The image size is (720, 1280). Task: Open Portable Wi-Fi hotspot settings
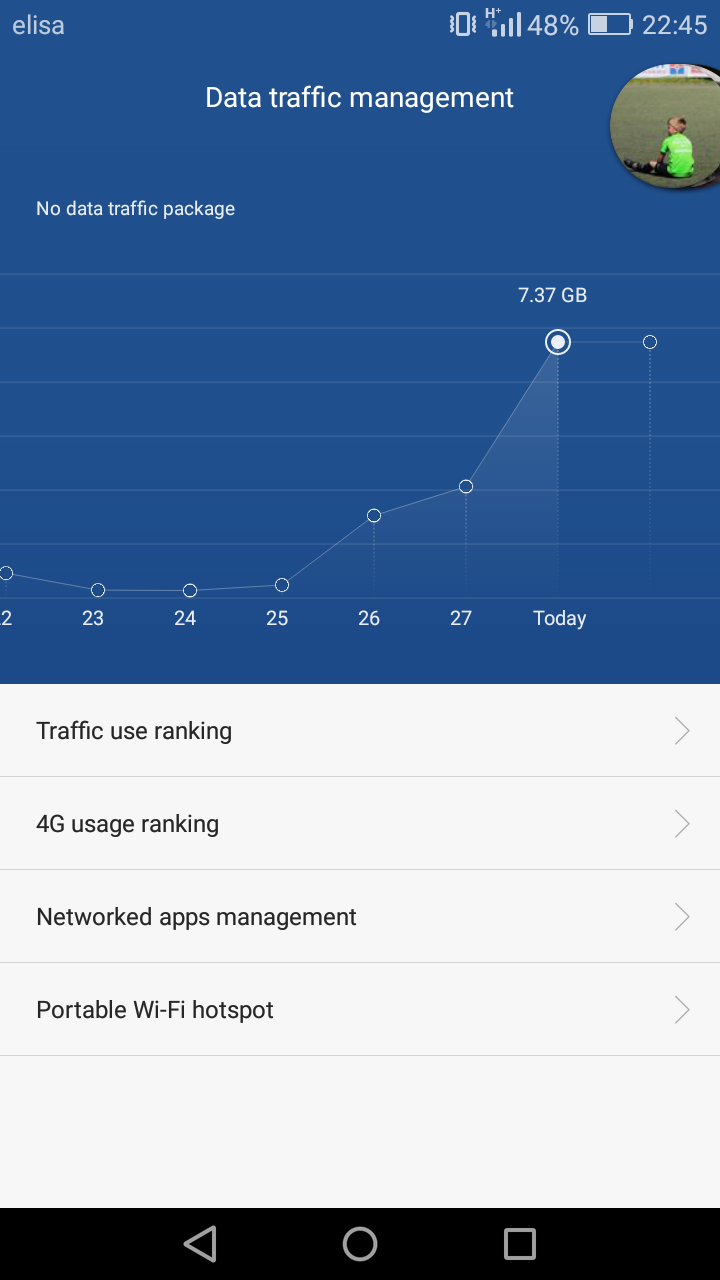(360, 1010)
